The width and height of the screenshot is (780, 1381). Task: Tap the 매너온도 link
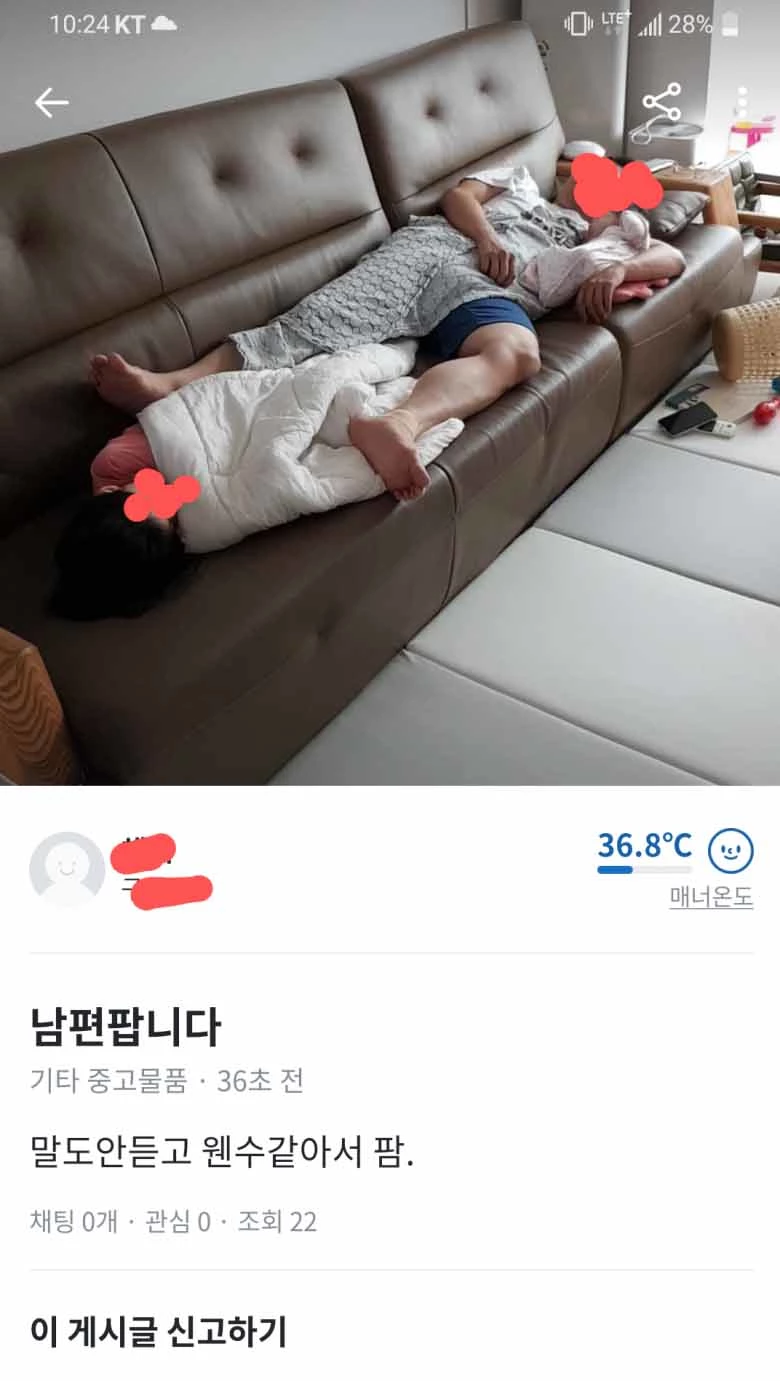click(711, 898)
